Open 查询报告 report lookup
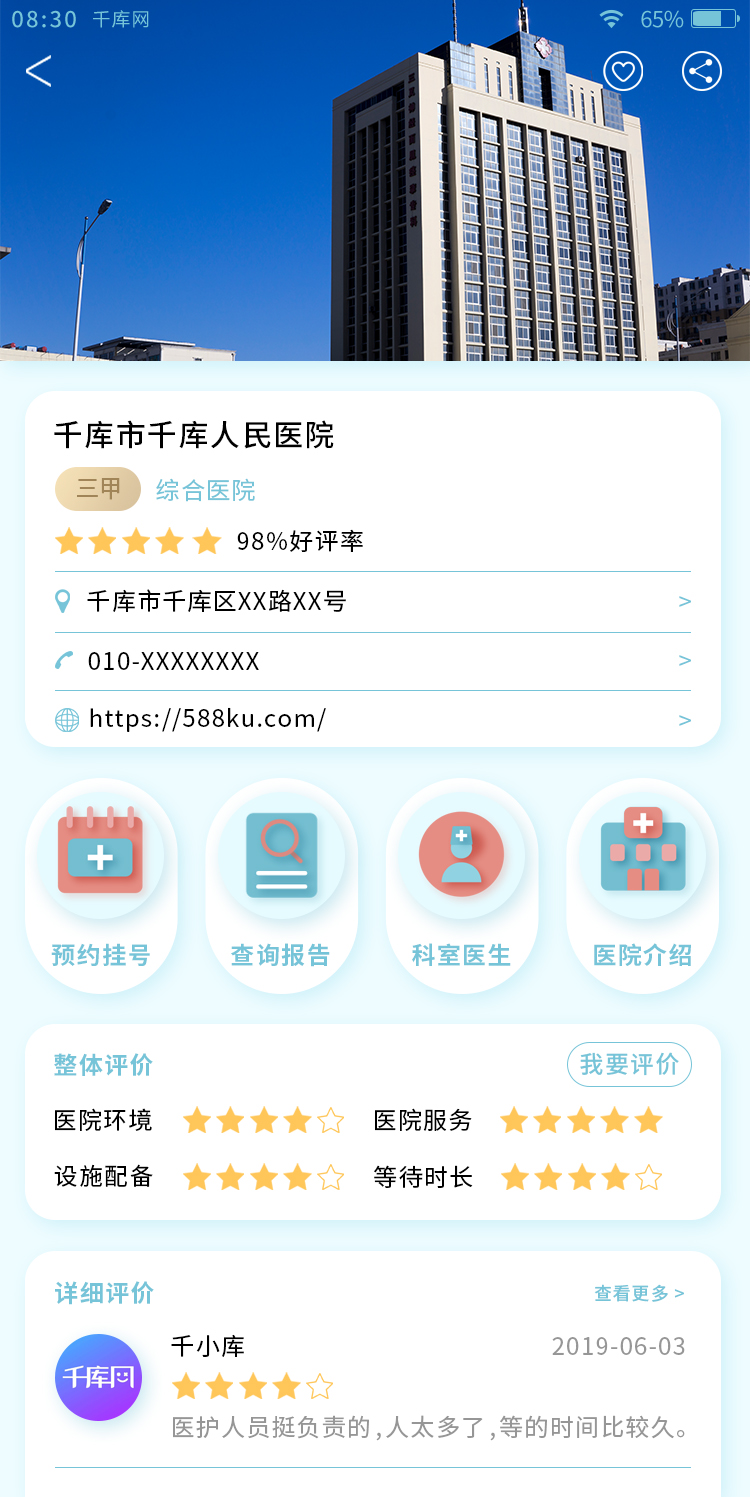 (x=281, y=885)
